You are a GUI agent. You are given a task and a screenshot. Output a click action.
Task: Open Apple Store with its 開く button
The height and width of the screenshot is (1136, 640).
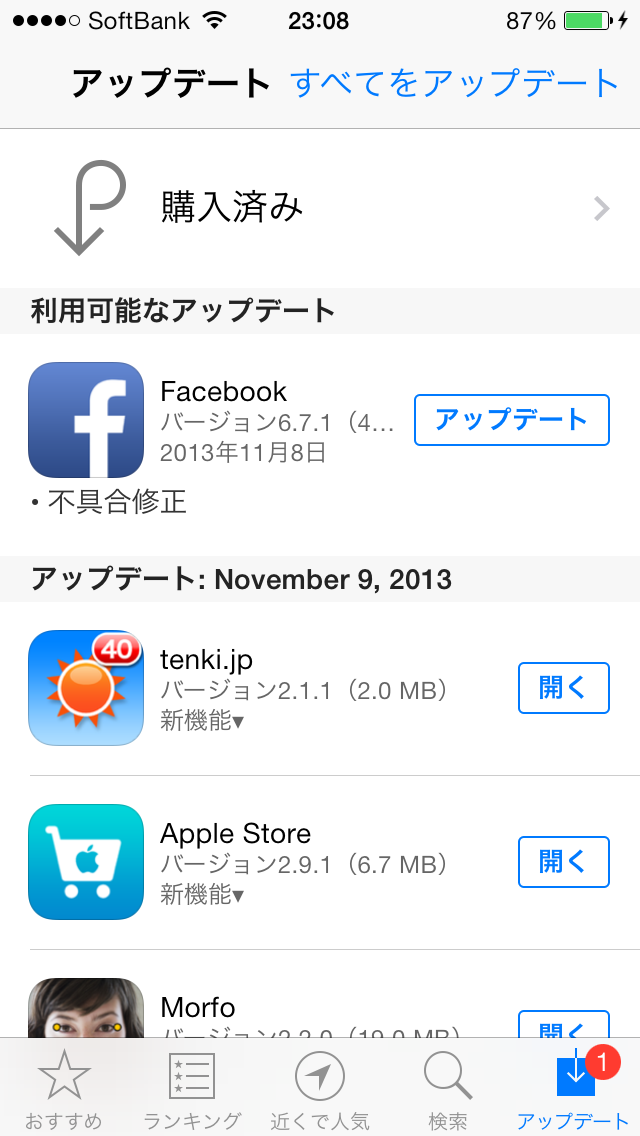point(564,861)
